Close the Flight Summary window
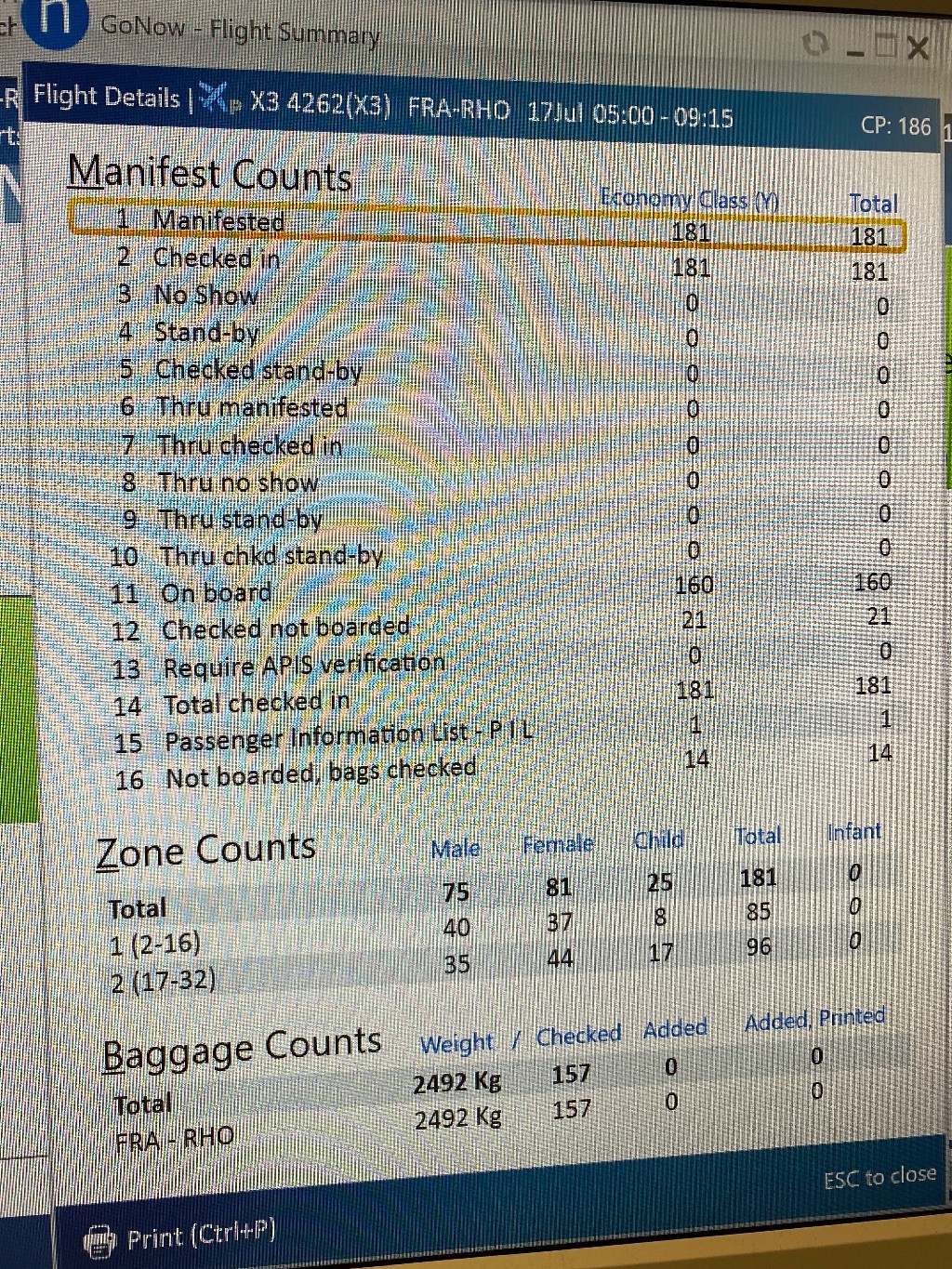This screenshot has width=952, height=1269. [x=918, y=47]
